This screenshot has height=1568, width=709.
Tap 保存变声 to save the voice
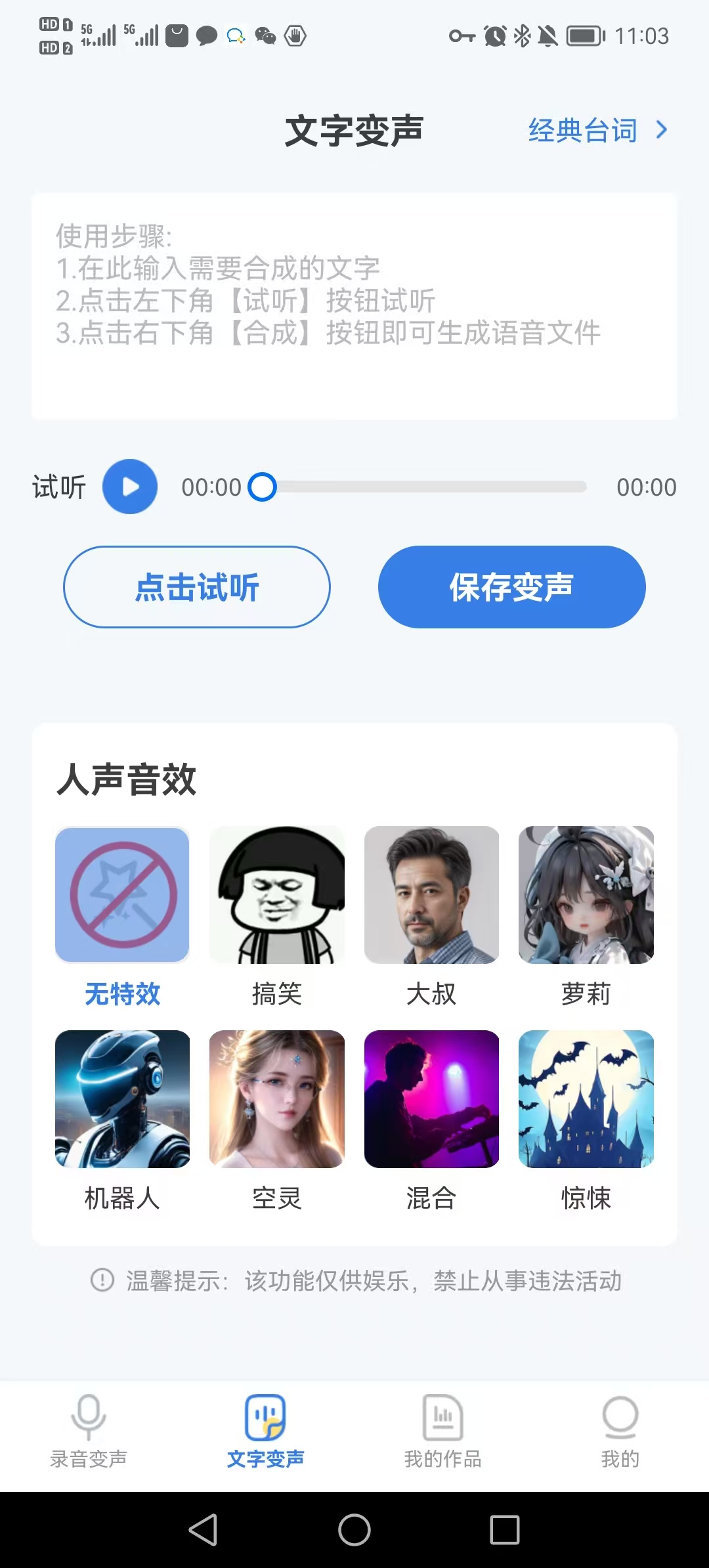point(511,587)
